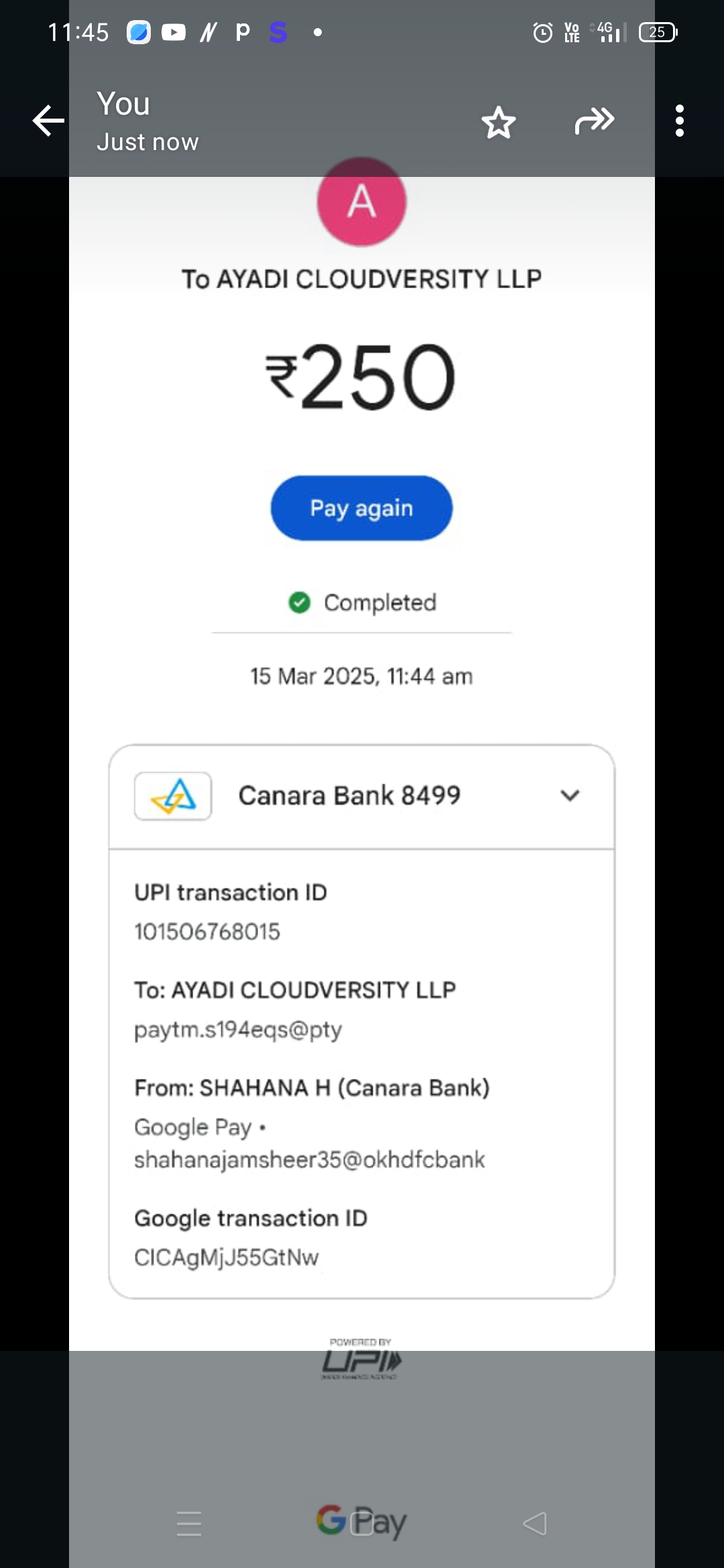Screen dimensions: 724x1568
Task: Tap the system home button
Action: 362,1524
